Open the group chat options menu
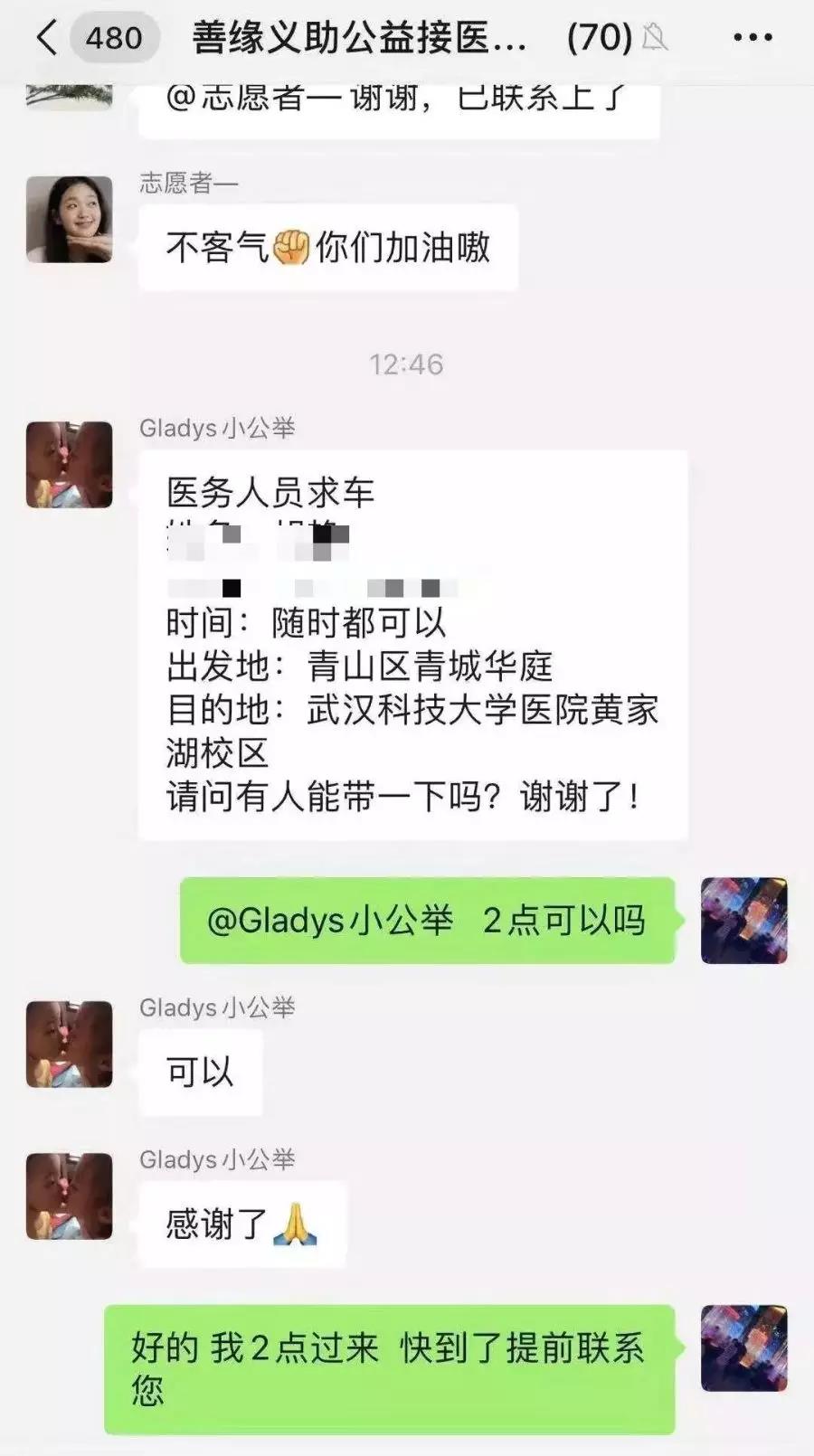814x1456 pixels. click(752, 38)
